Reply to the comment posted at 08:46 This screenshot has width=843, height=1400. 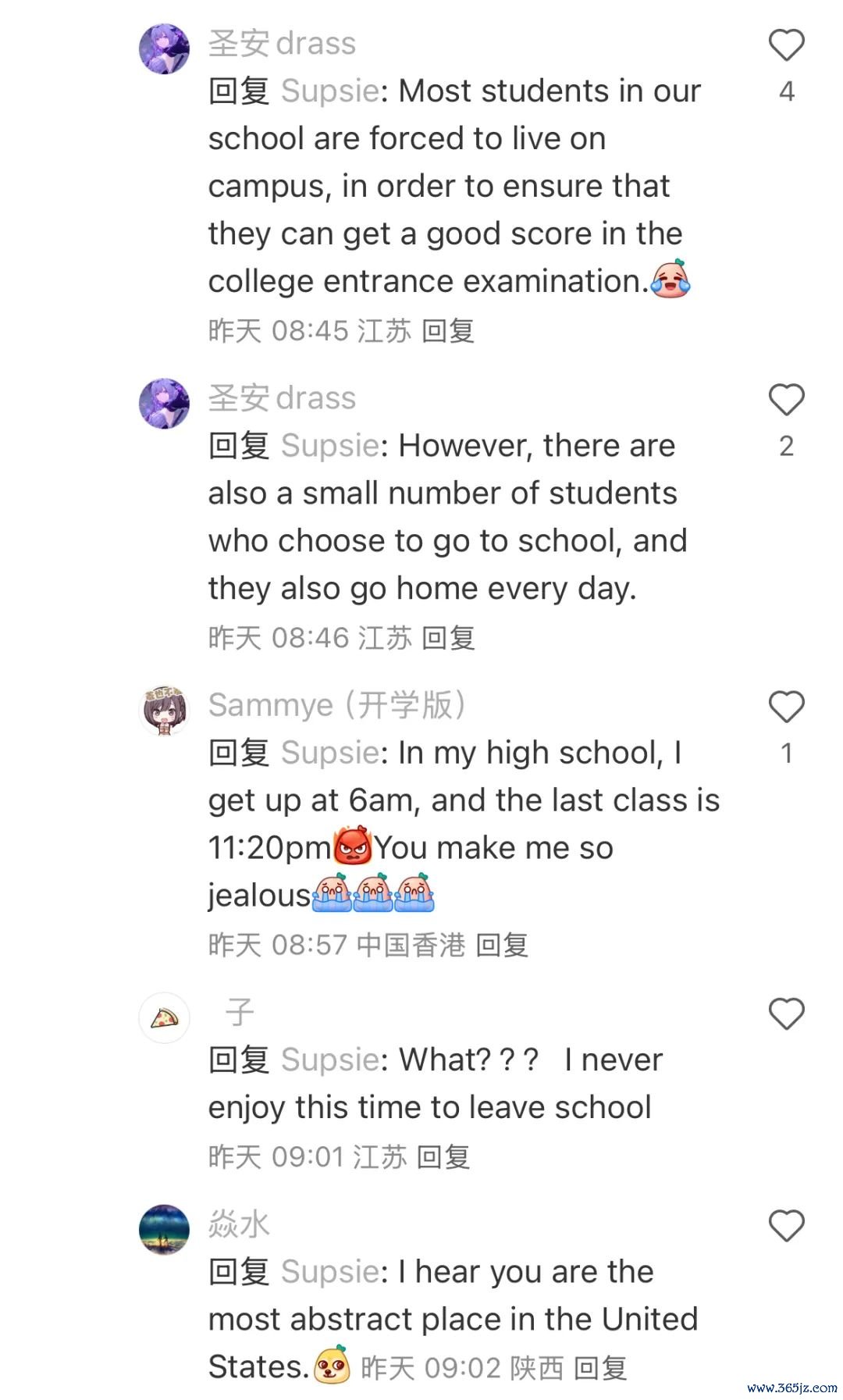448,638
